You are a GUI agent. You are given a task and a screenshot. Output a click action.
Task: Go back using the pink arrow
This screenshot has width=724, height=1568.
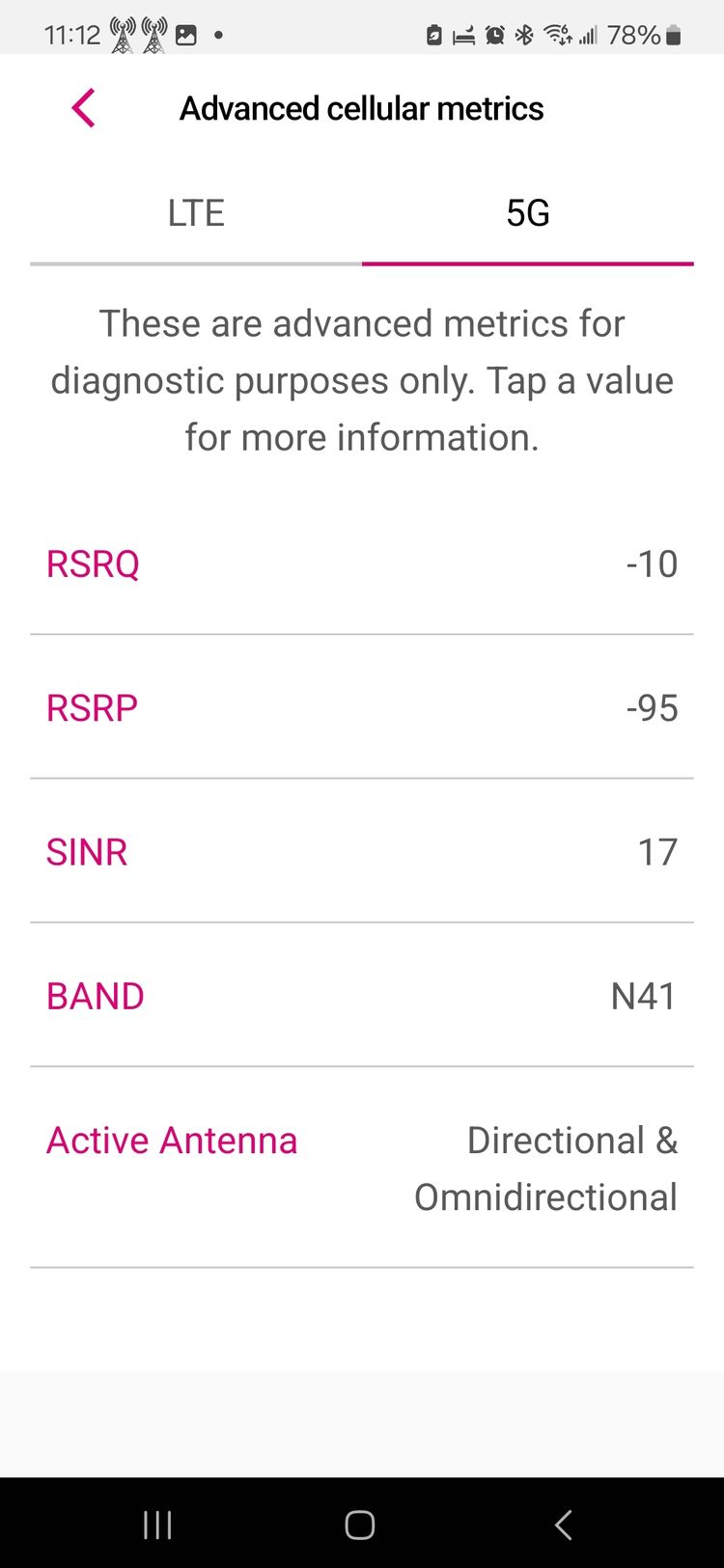point(83,108)
